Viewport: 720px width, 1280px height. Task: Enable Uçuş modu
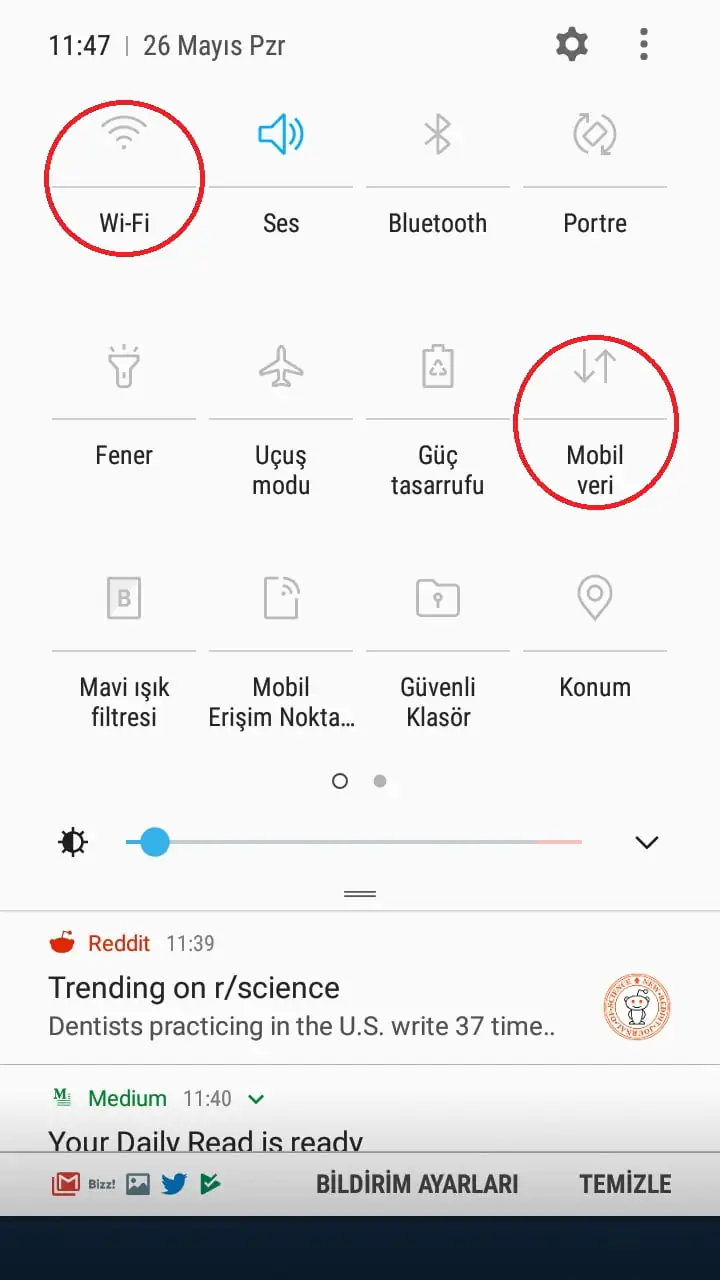point(281,367)
